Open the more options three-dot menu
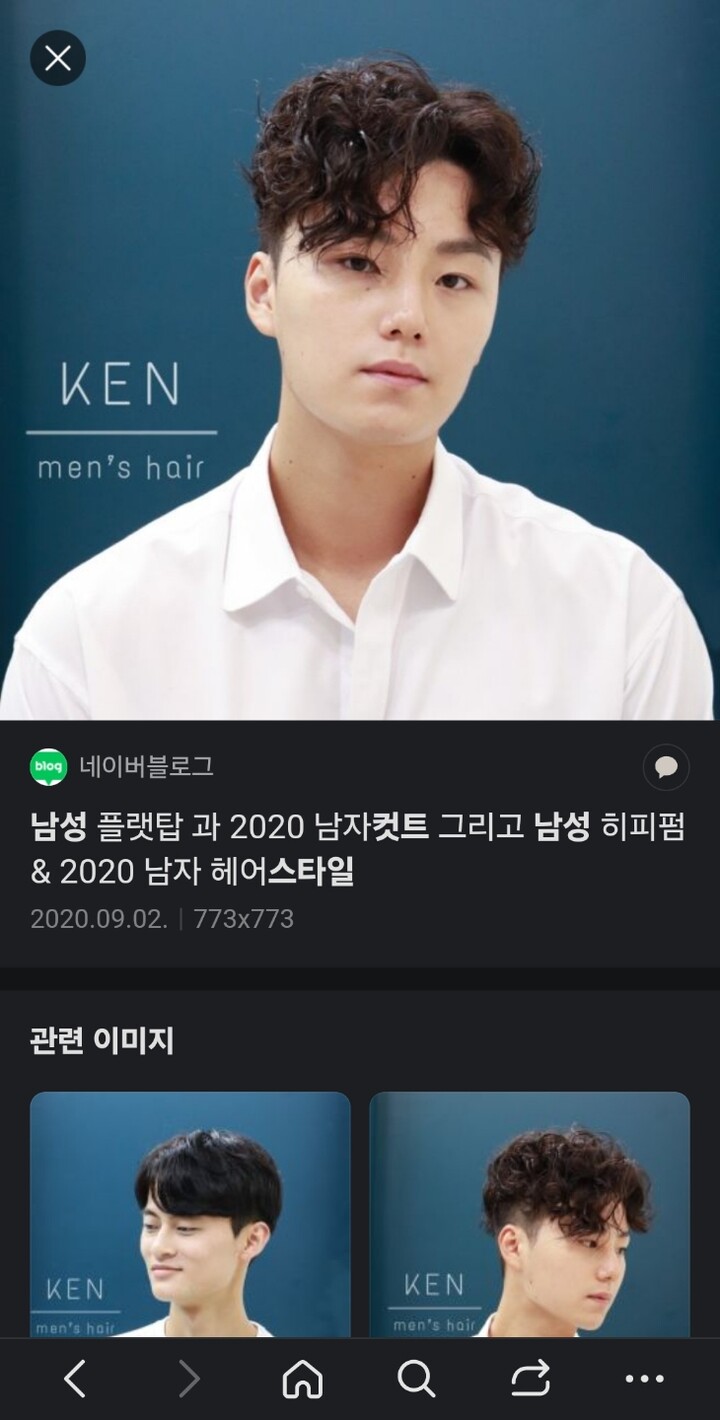This screenshot has width=720, height=1420. tap(645, 1379)
